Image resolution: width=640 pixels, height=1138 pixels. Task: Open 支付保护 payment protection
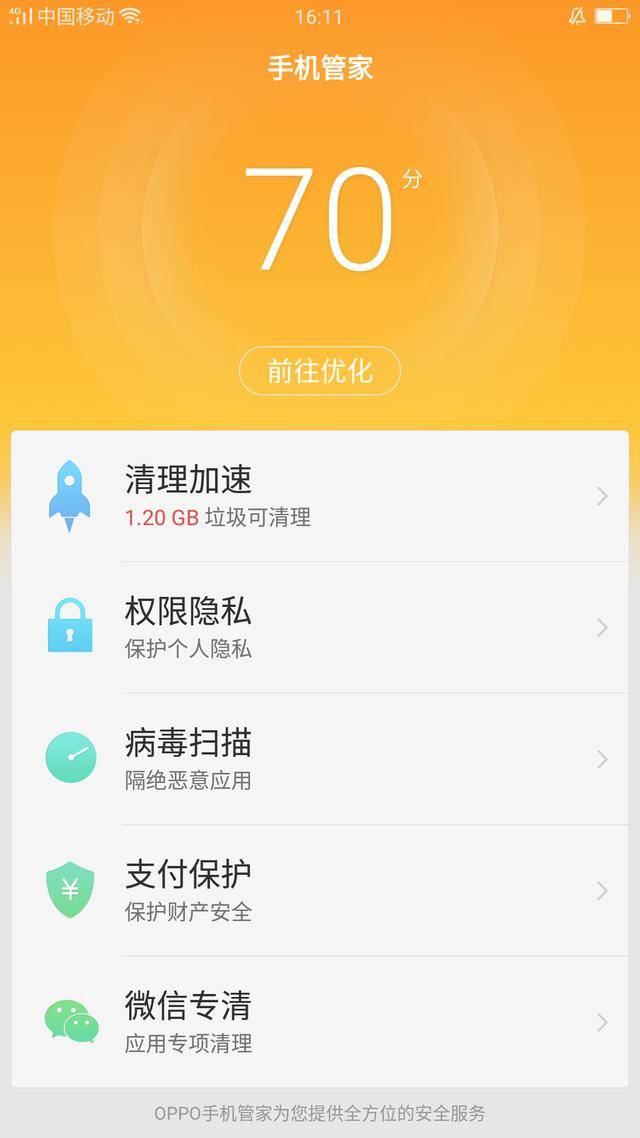point(320,890)
